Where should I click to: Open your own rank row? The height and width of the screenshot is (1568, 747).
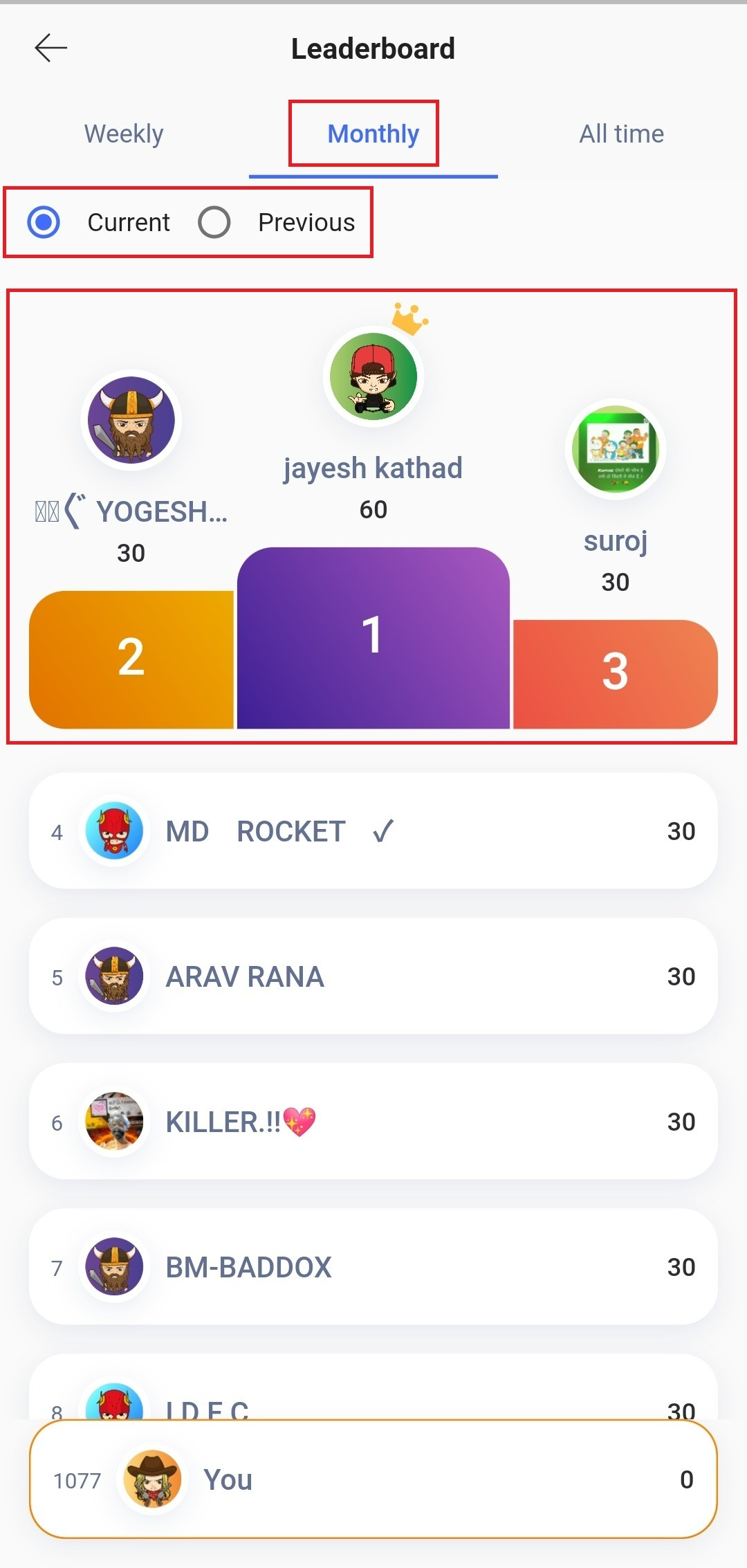click(x=373, y=1479)
